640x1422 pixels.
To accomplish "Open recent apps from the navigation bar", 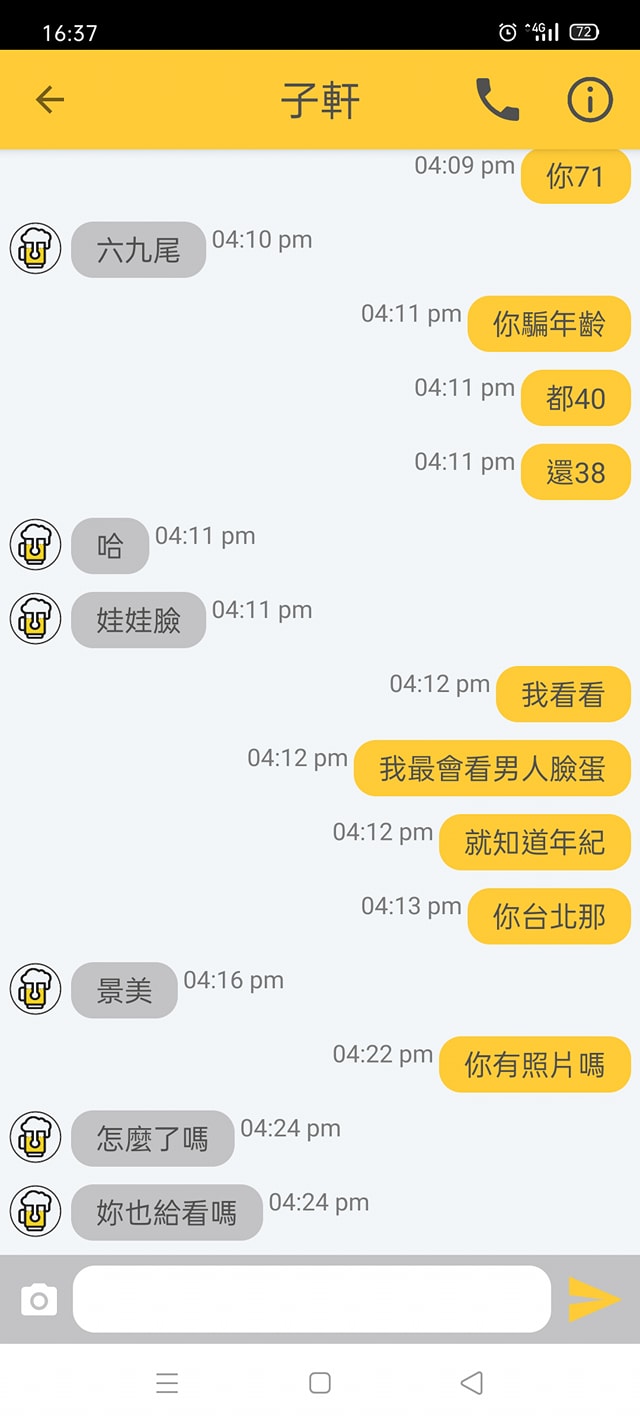I will tap(167, 1383).
